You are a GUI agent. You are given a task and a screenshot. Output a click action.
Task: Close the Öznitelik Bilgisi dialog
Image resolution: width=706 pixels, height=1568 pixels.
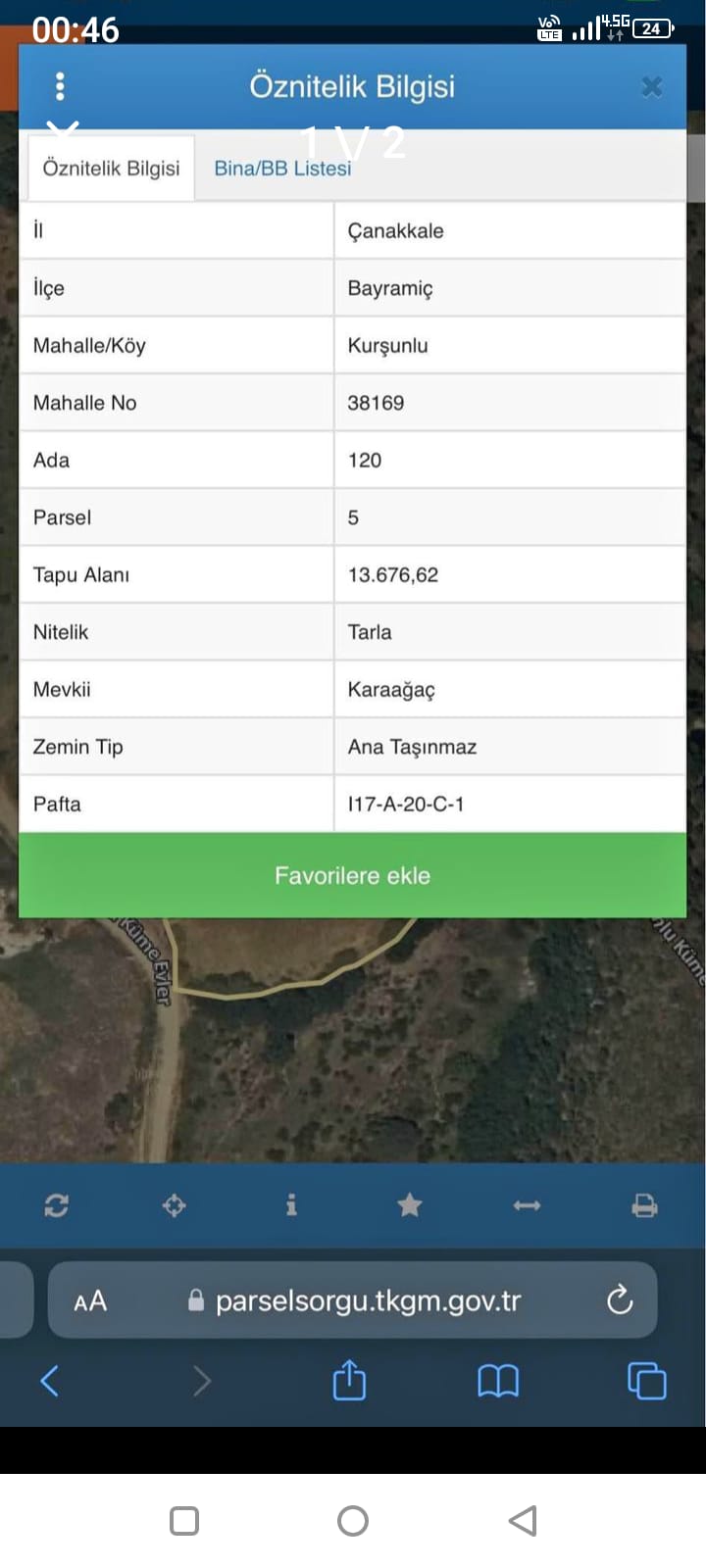[x=651, y=87]
